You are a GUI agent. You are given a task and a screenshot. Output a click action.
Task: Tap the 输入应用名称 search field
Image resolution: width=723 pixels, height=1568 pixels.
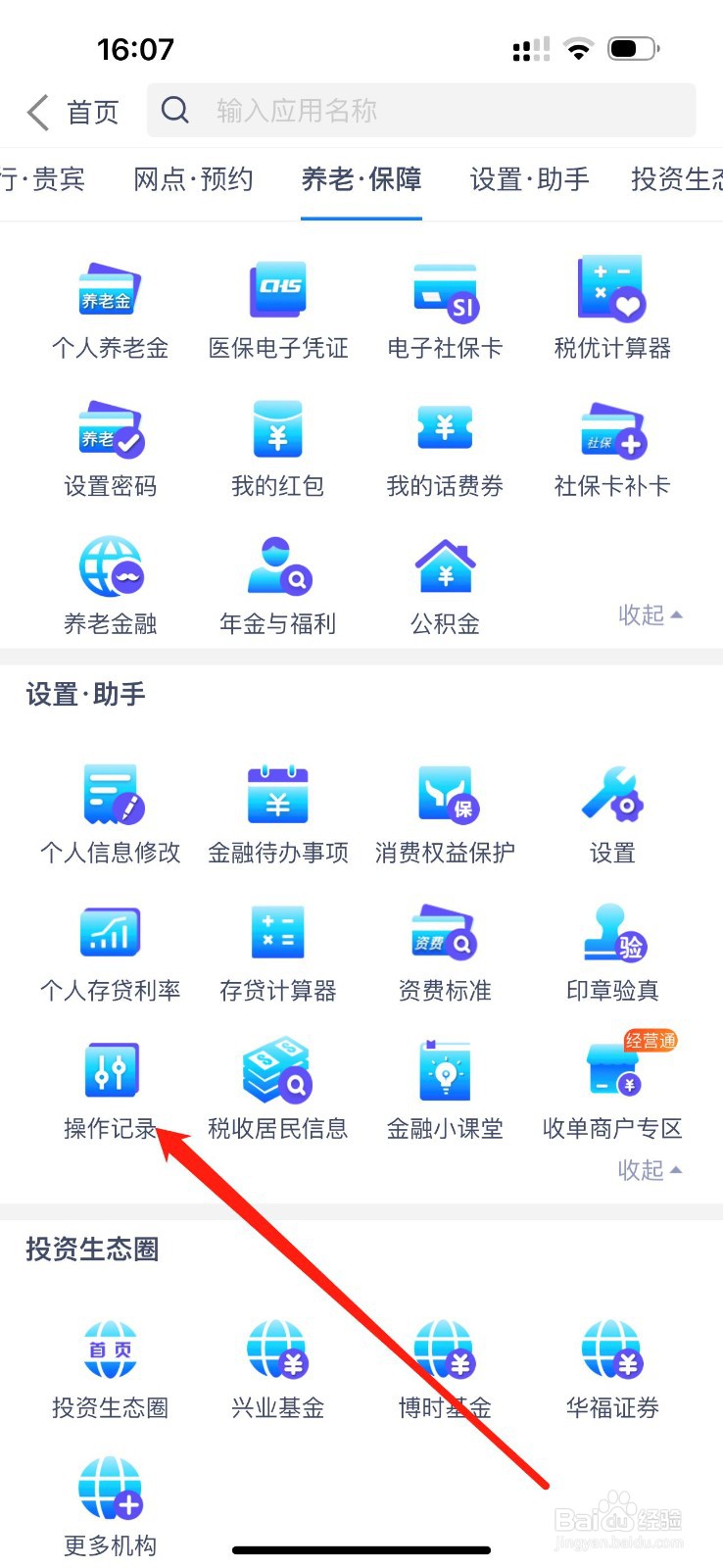421,111
